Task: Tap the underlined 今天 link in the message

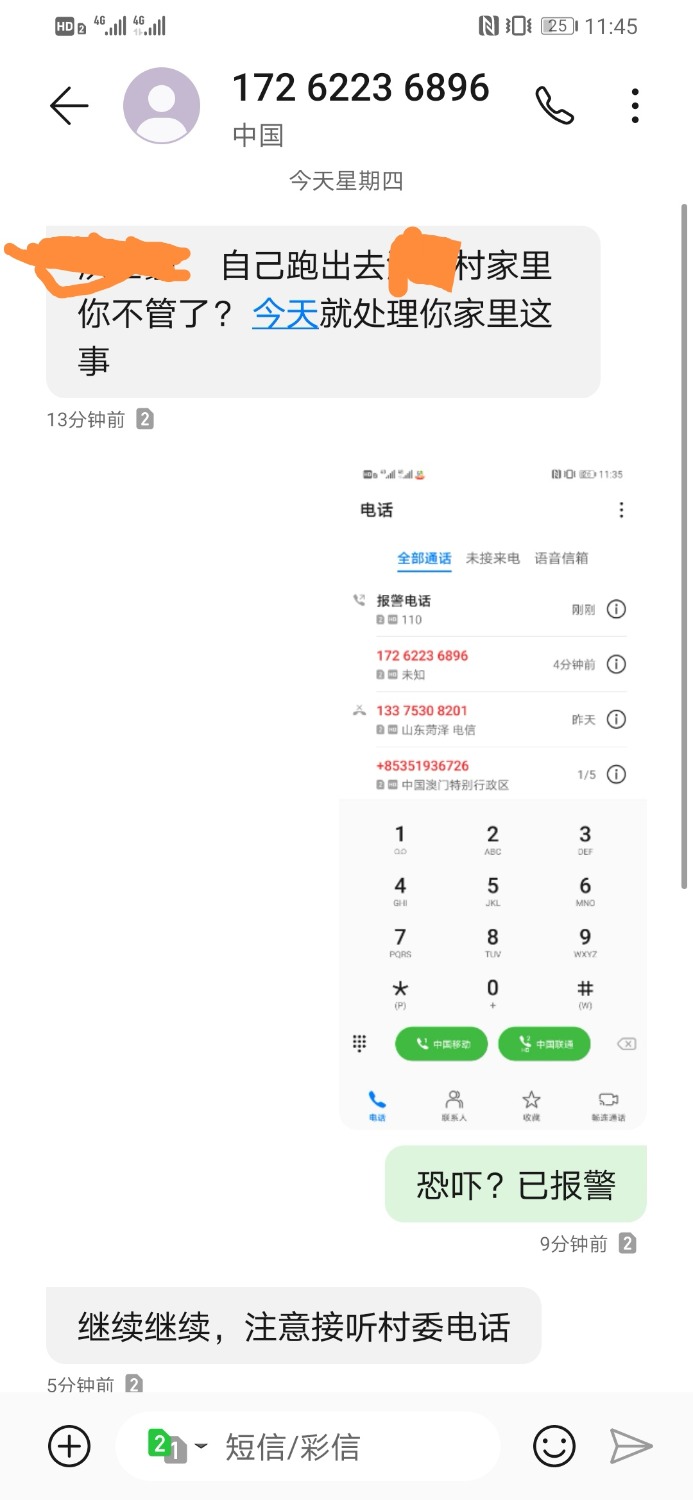Action: pyautogui.click(x=285, y=314)
